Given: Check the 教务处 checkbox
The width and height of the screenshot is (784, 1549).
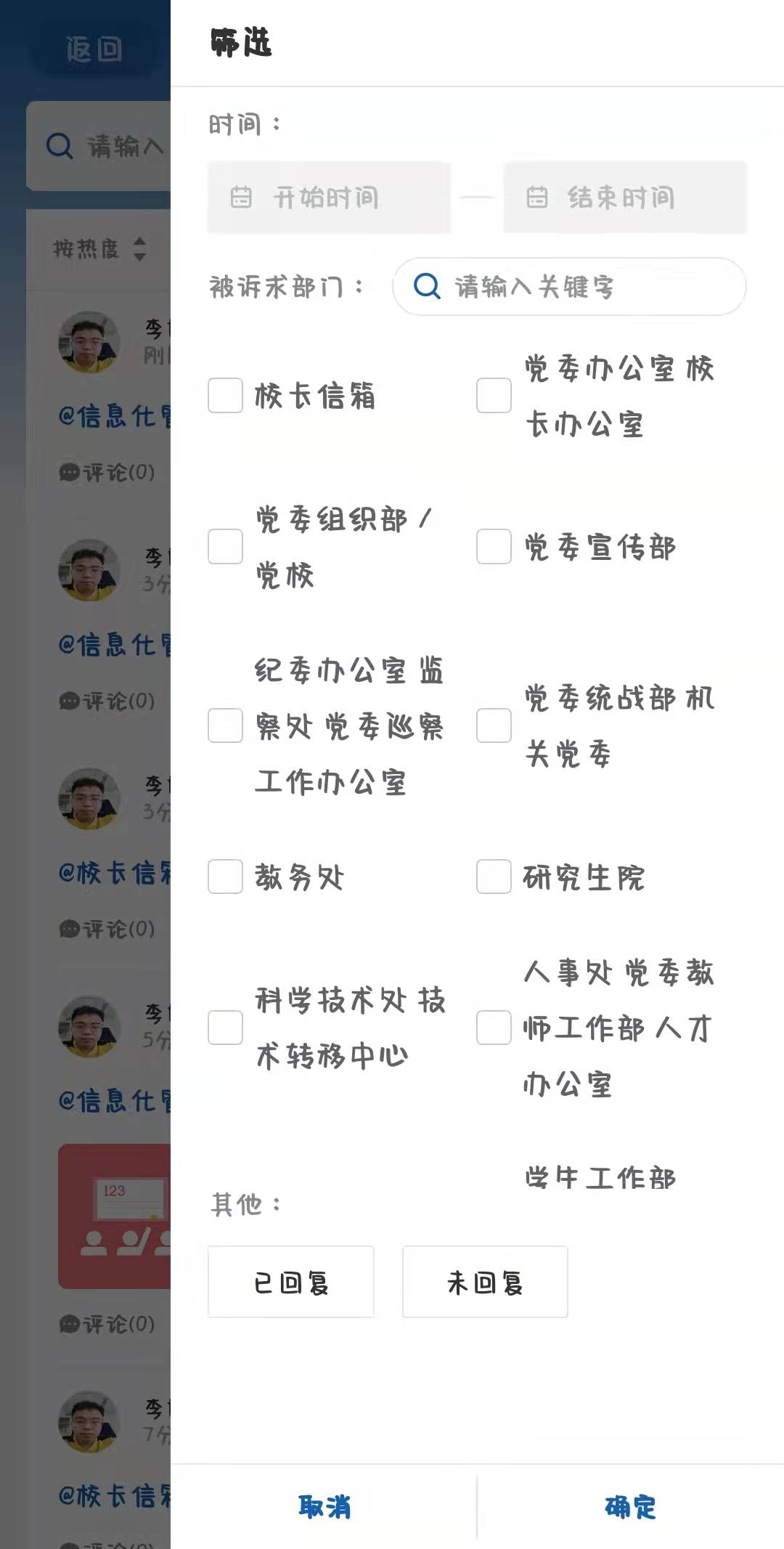Looking at the screenshot, I should click(225, 877).
